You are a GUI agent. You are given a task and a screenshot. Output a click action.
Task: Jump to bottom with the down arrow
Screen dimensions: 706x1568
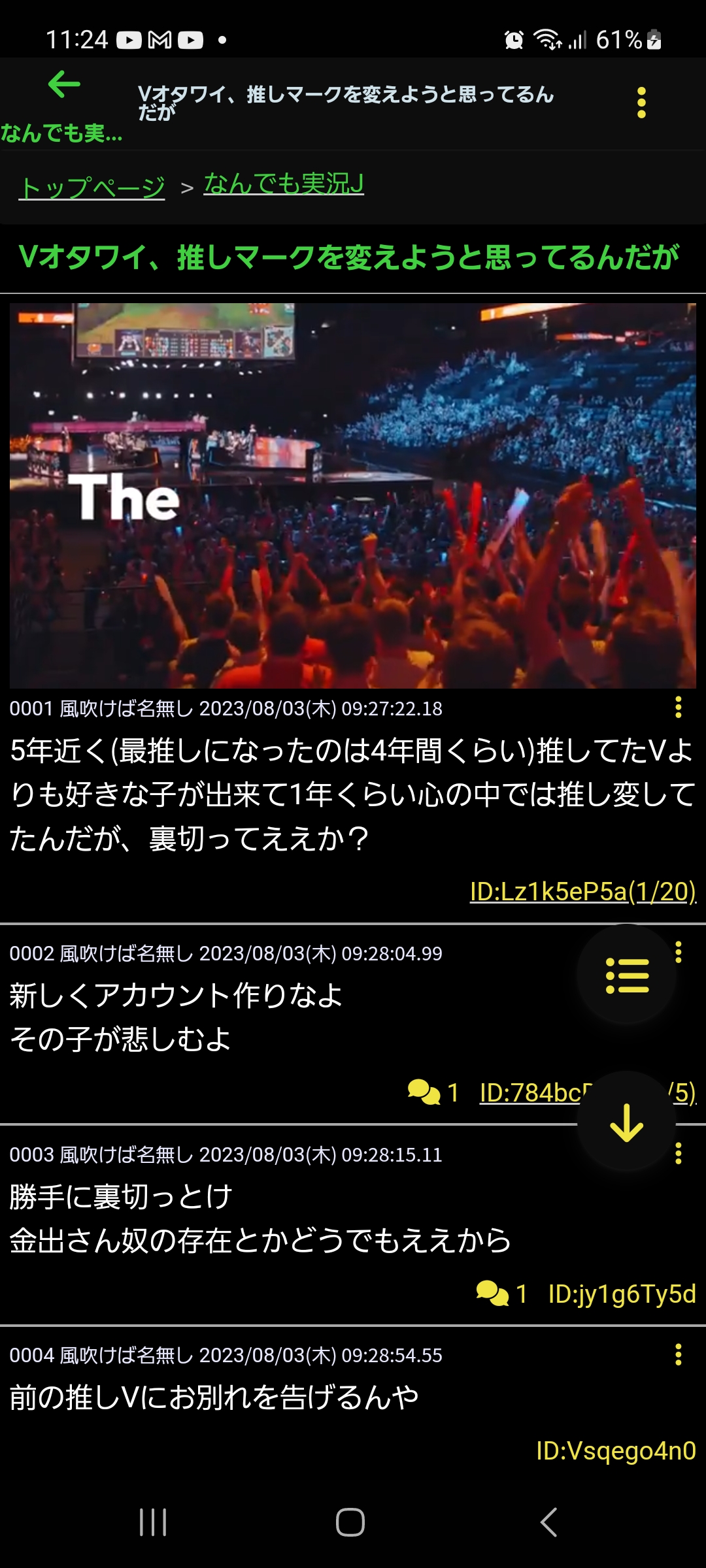coord(626,1123)
